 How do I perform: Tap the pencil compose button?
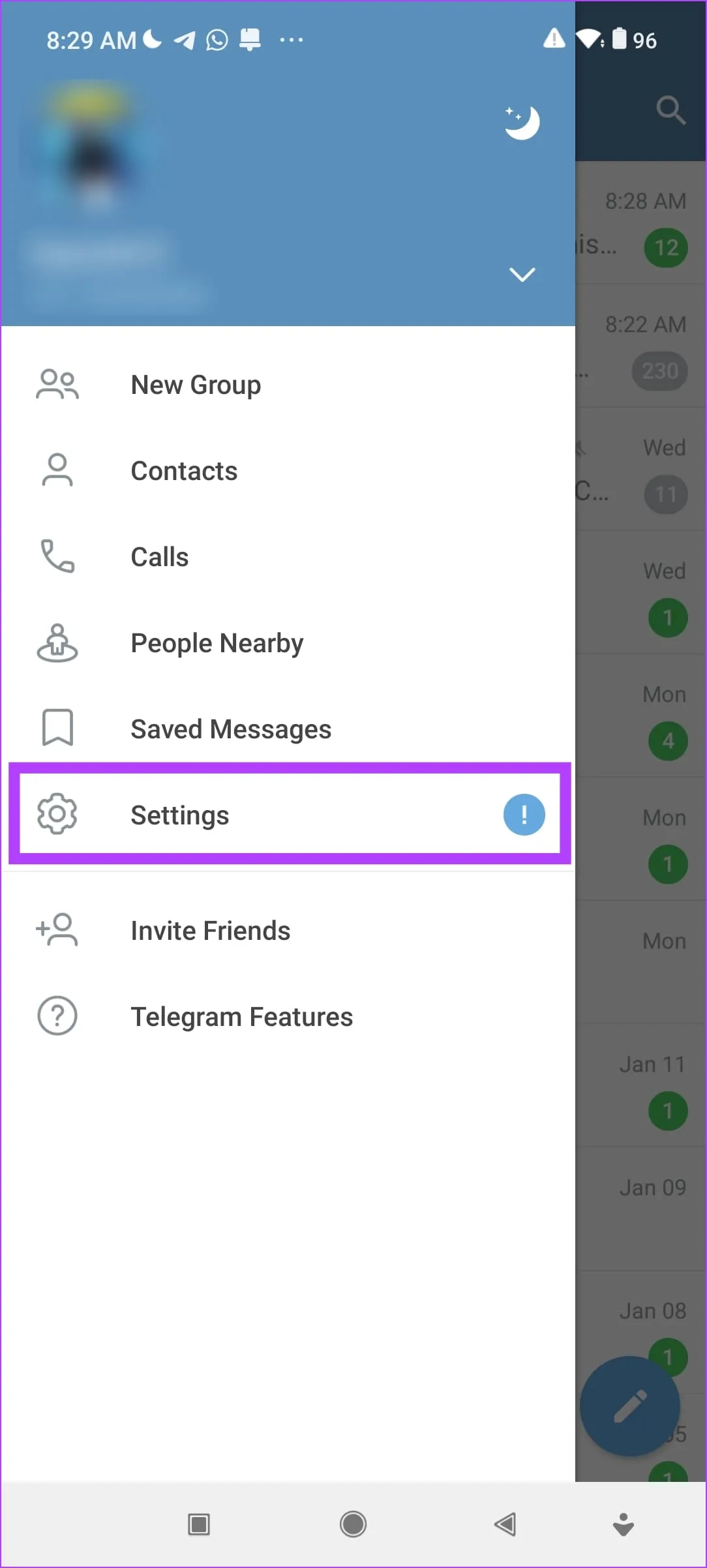630,1406
